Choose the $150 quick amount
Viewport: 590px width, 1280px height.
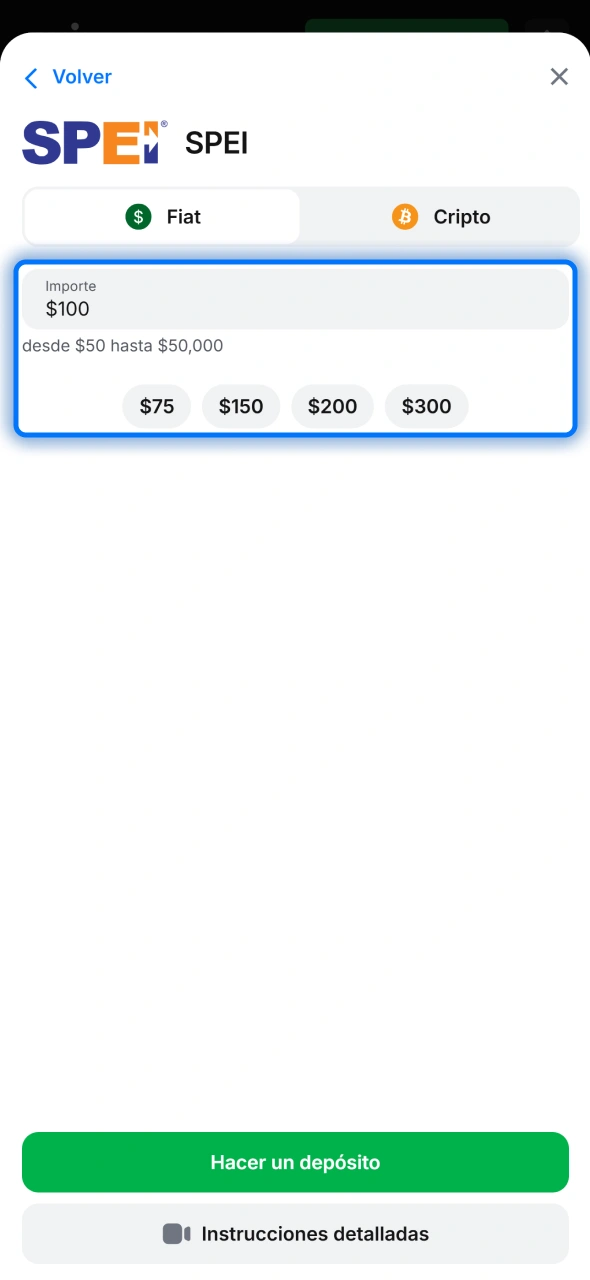coord(241,406)
